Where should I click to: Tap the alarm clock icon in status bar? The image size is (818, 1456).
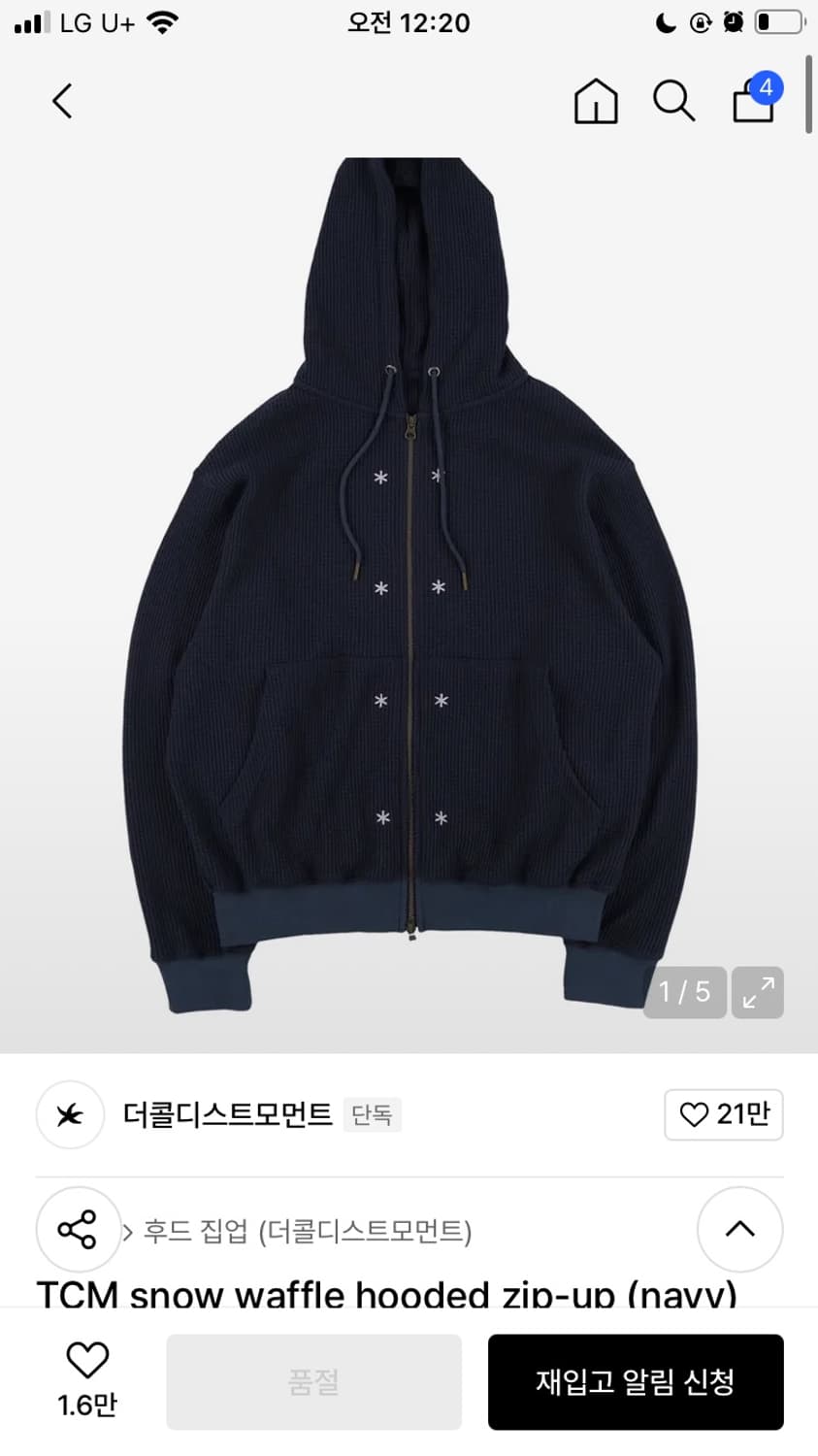(x=734, y=21)
